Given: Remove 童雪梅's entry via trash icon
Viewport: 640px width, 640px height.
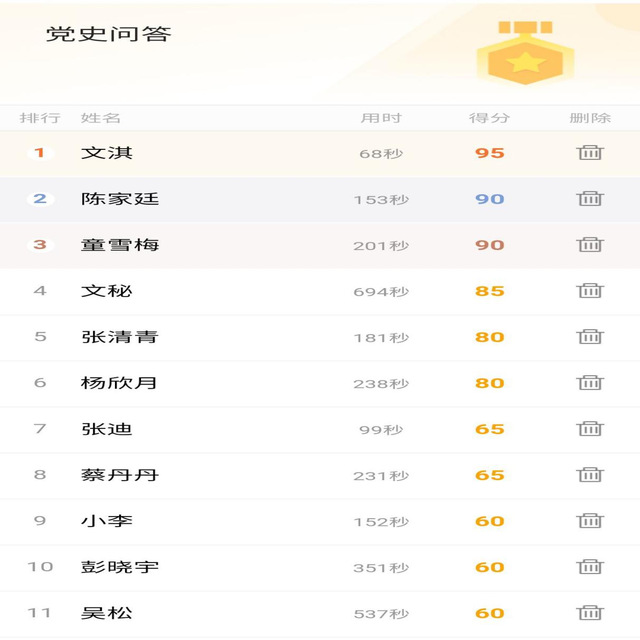Looking at the screenshot, I should (x=590, y=244).
